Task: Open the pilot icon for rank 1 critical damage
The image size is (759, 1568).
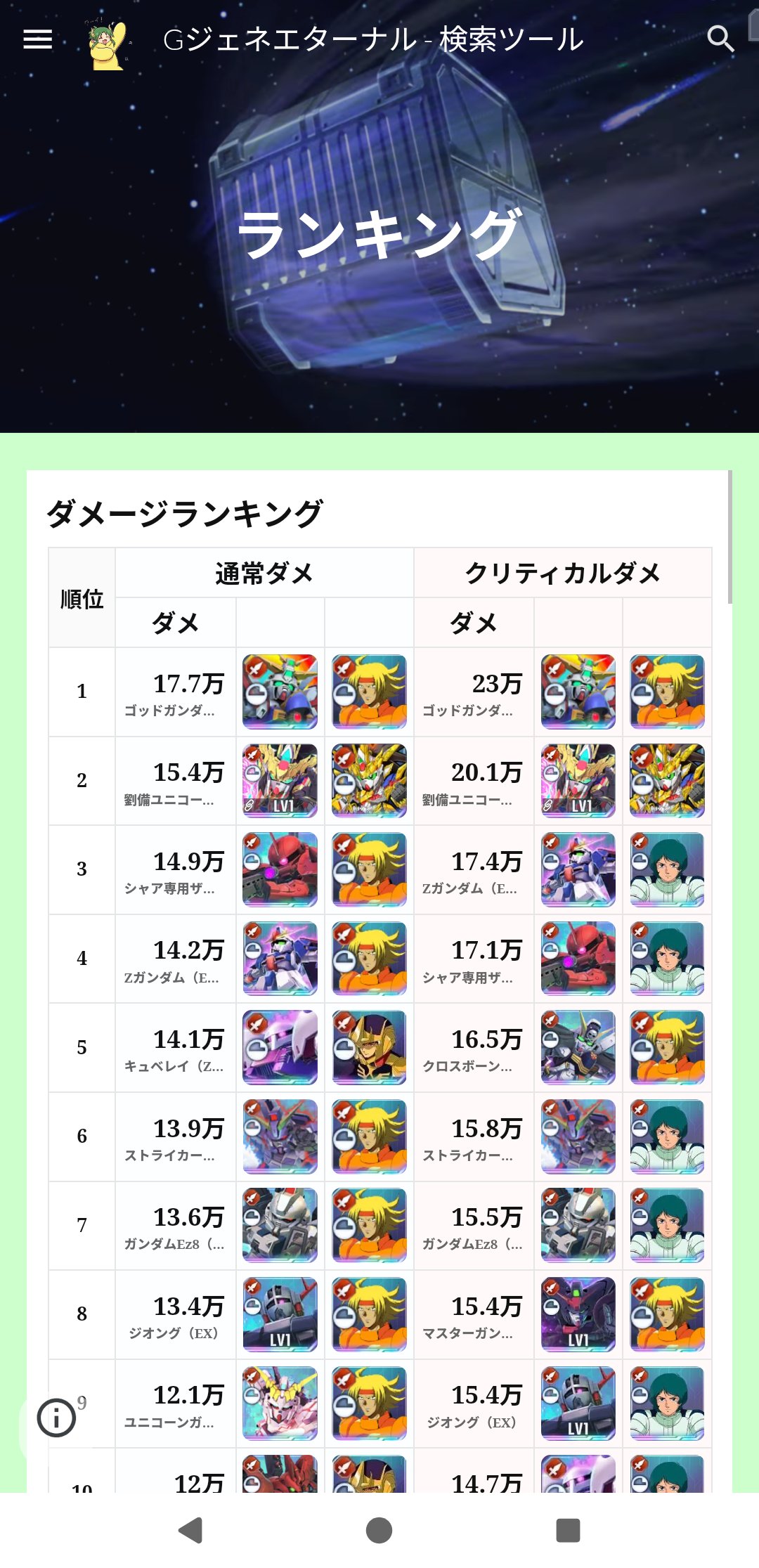Action: click(667, 692)
